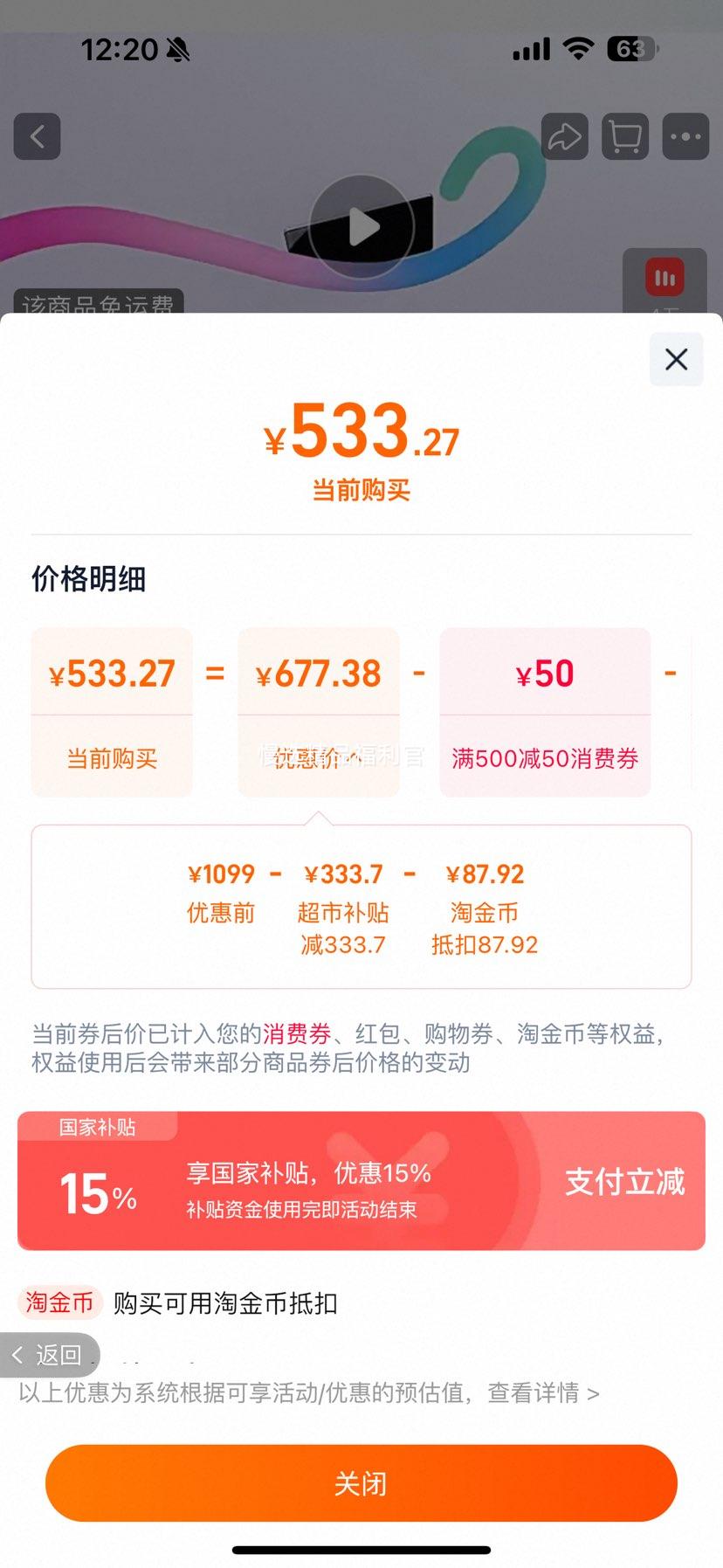Tap 支付立减 on the subsidy banner
This screenshot has height=1568, width=723.
pos(623,1182)
